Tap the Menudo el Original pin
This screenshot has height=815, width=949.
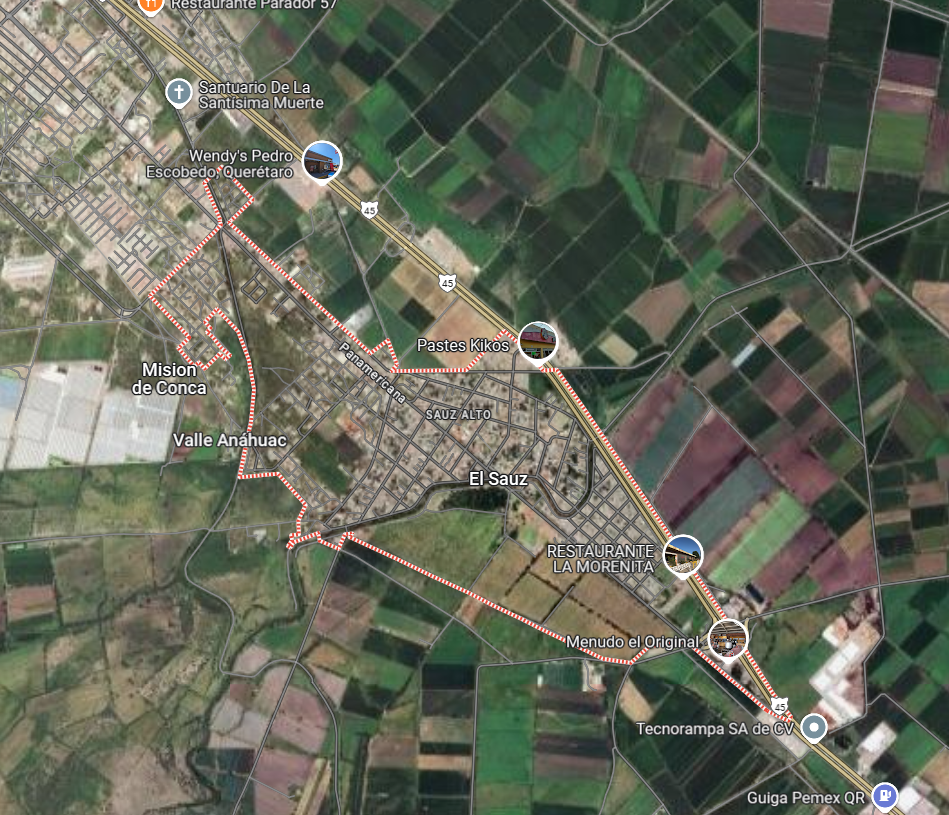click(x=728, y=639)
